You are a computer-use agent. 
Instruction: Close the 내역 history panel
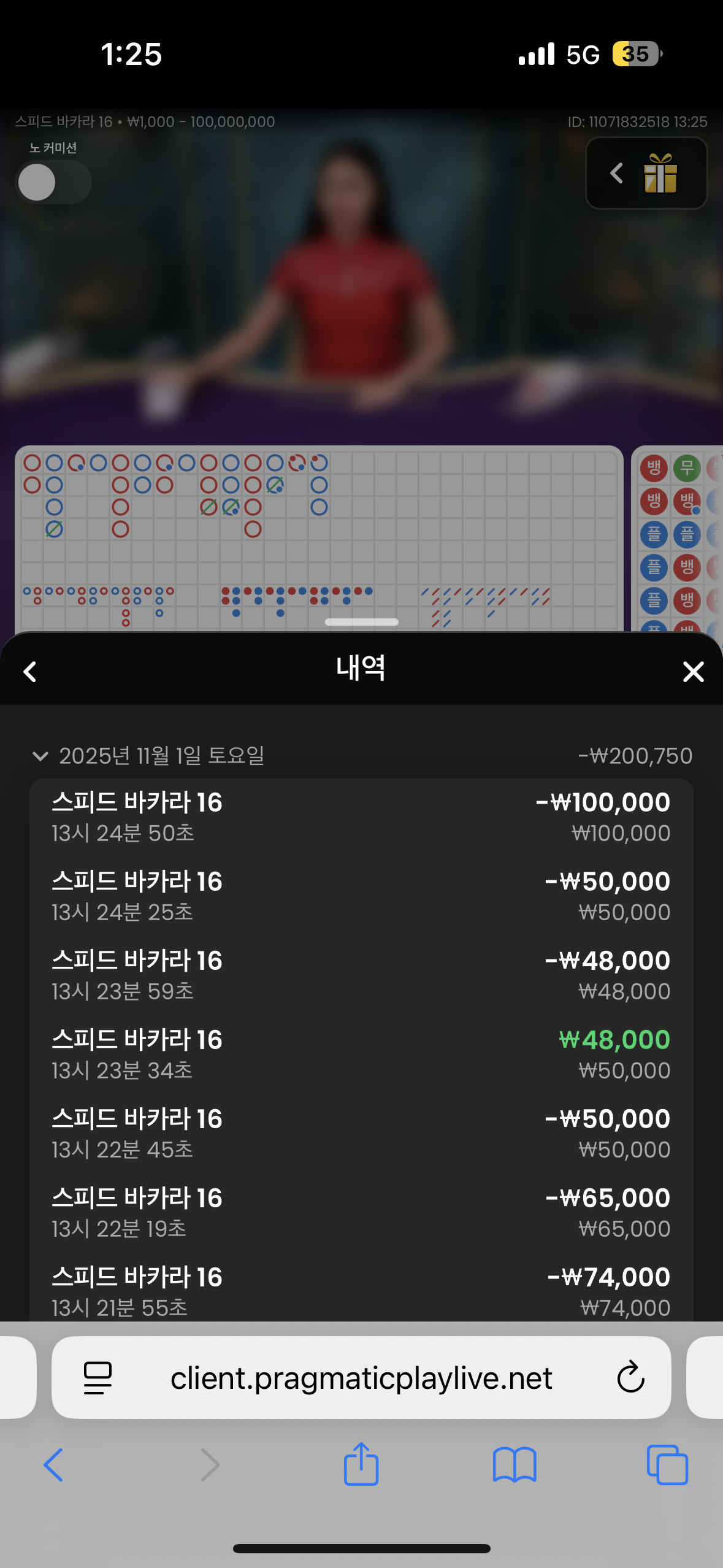coord(693,672)
